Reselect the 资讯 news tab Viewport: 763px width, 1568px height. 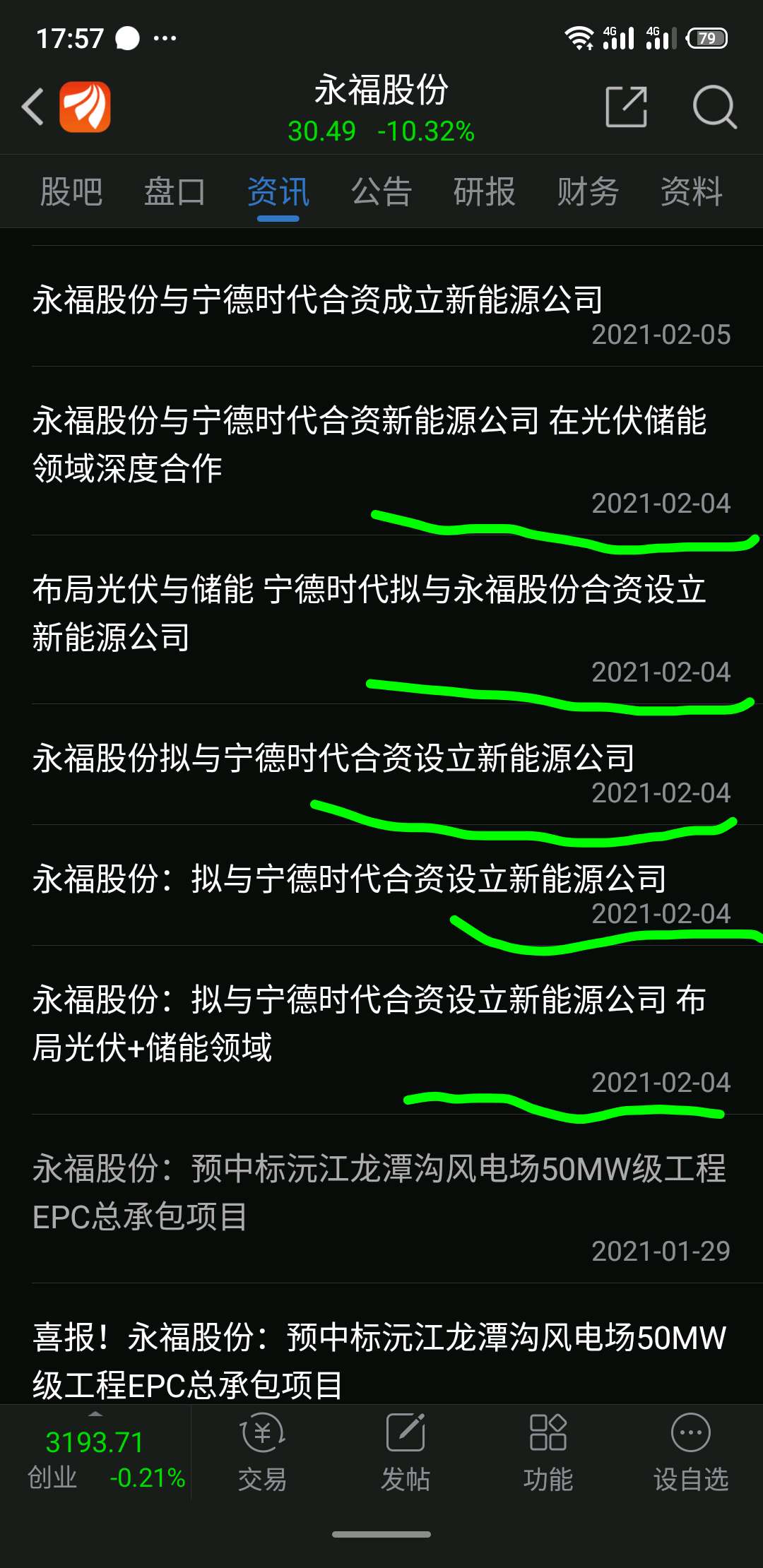[x=277, y=191]
